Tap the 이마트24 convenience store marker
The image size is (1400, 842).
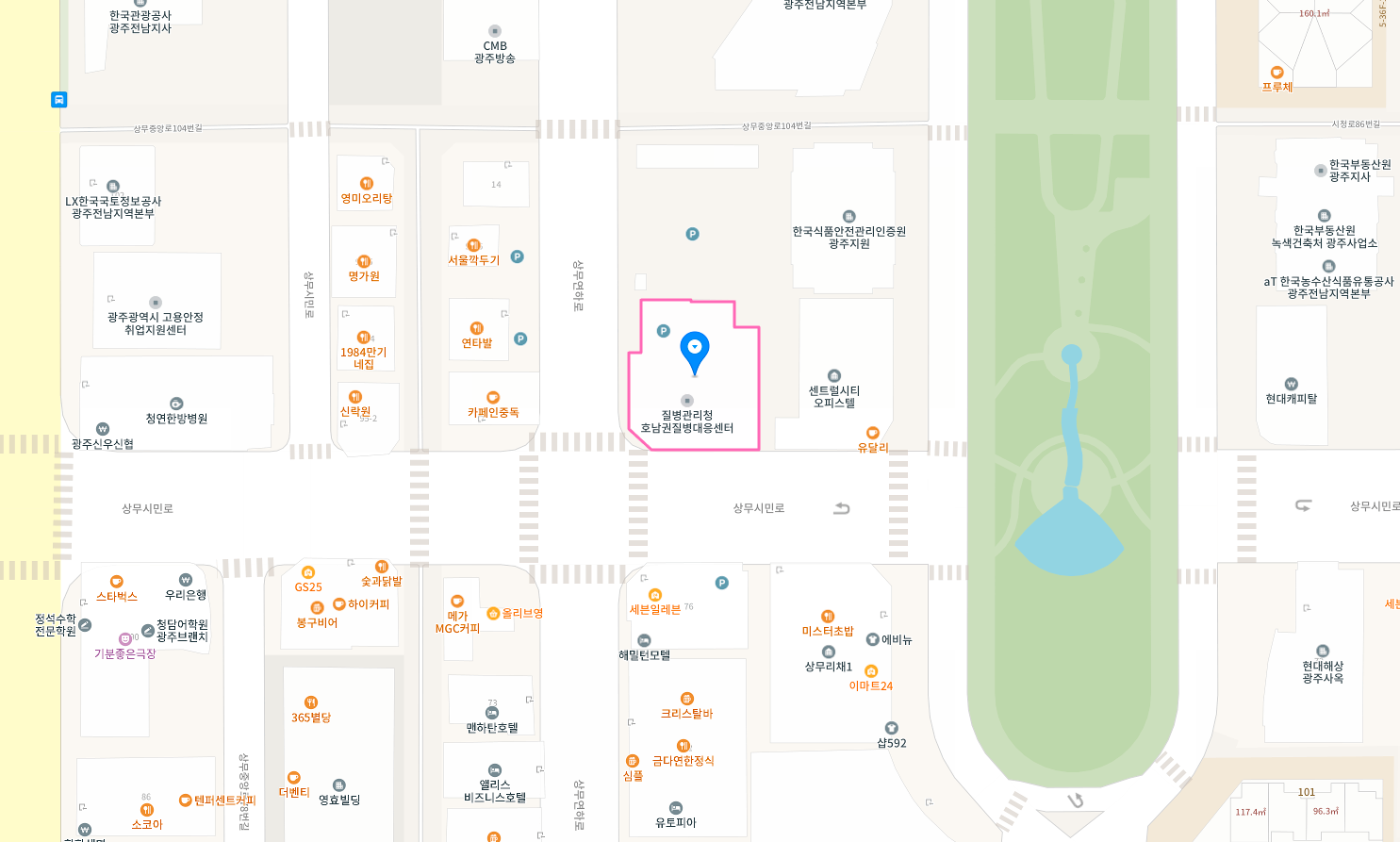871,671
